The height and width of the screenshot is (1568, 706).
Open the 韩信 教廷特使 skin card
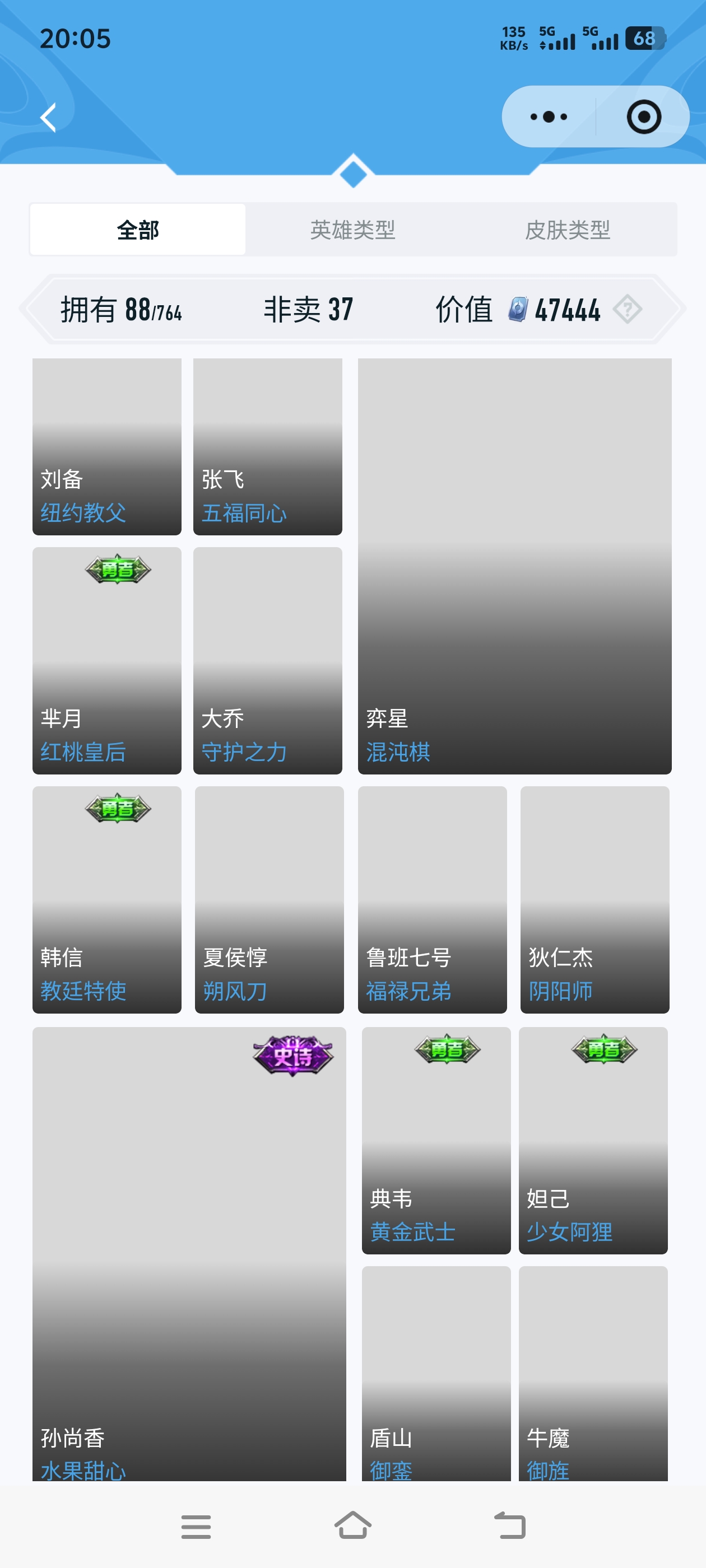click(x=106, y=900)
